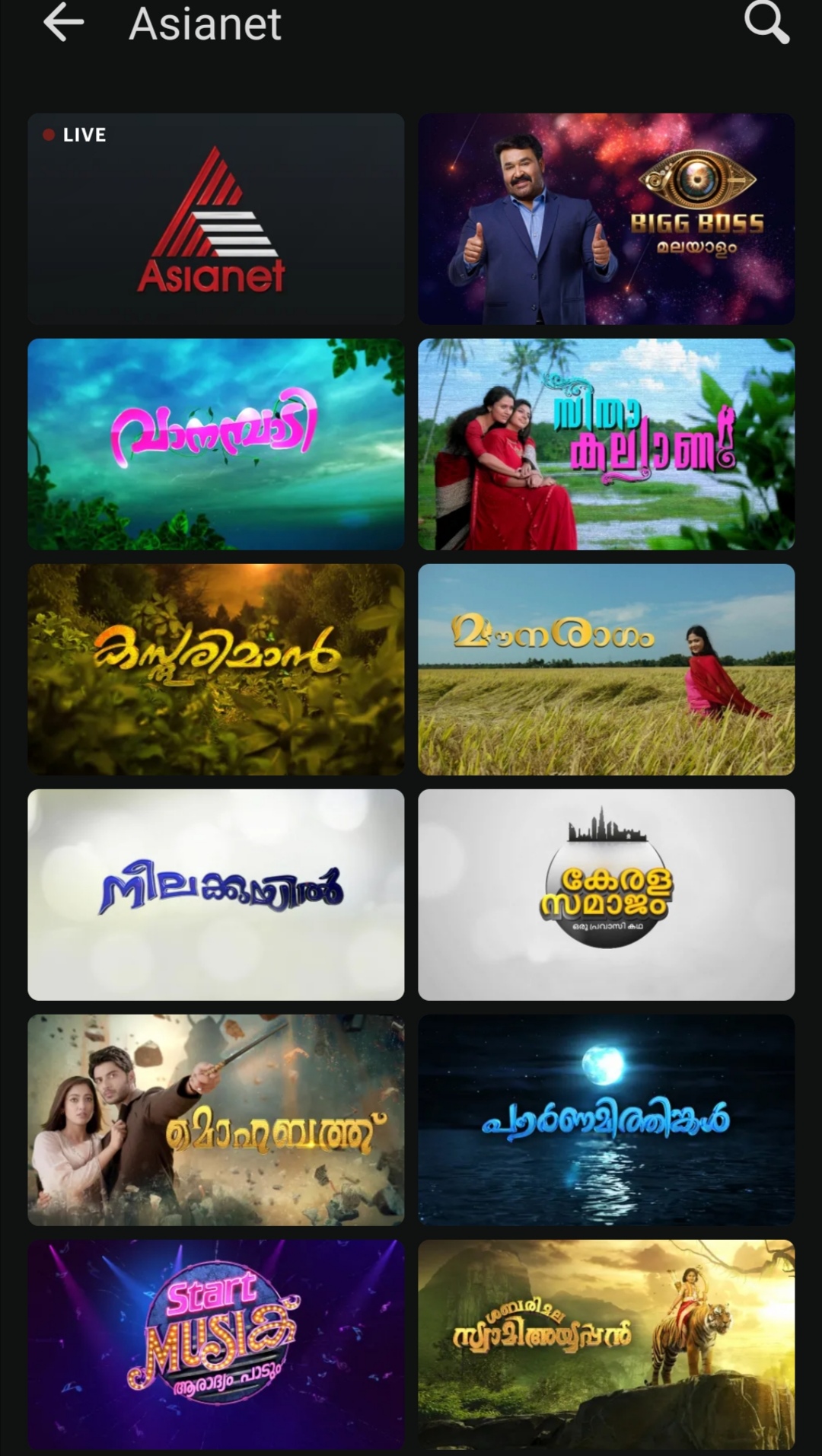Open the Neelakkuyil show tile
This screenshot has width=822, height=1456.
coord(215,894)
